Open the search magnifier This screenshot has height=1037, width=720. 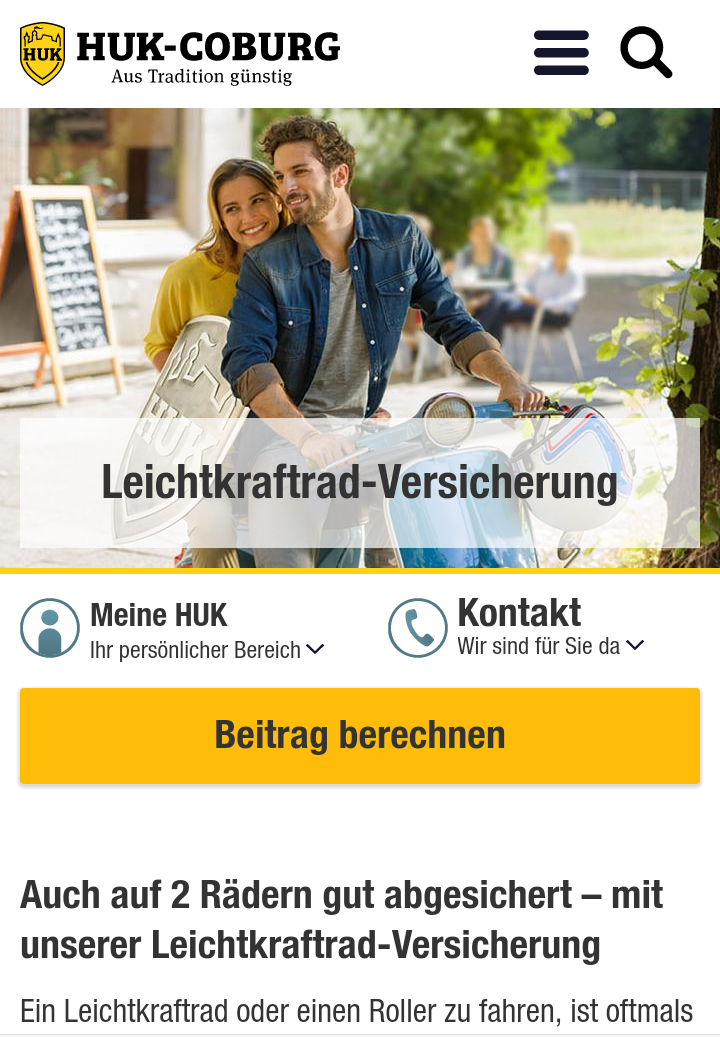(x=645, y=52)
